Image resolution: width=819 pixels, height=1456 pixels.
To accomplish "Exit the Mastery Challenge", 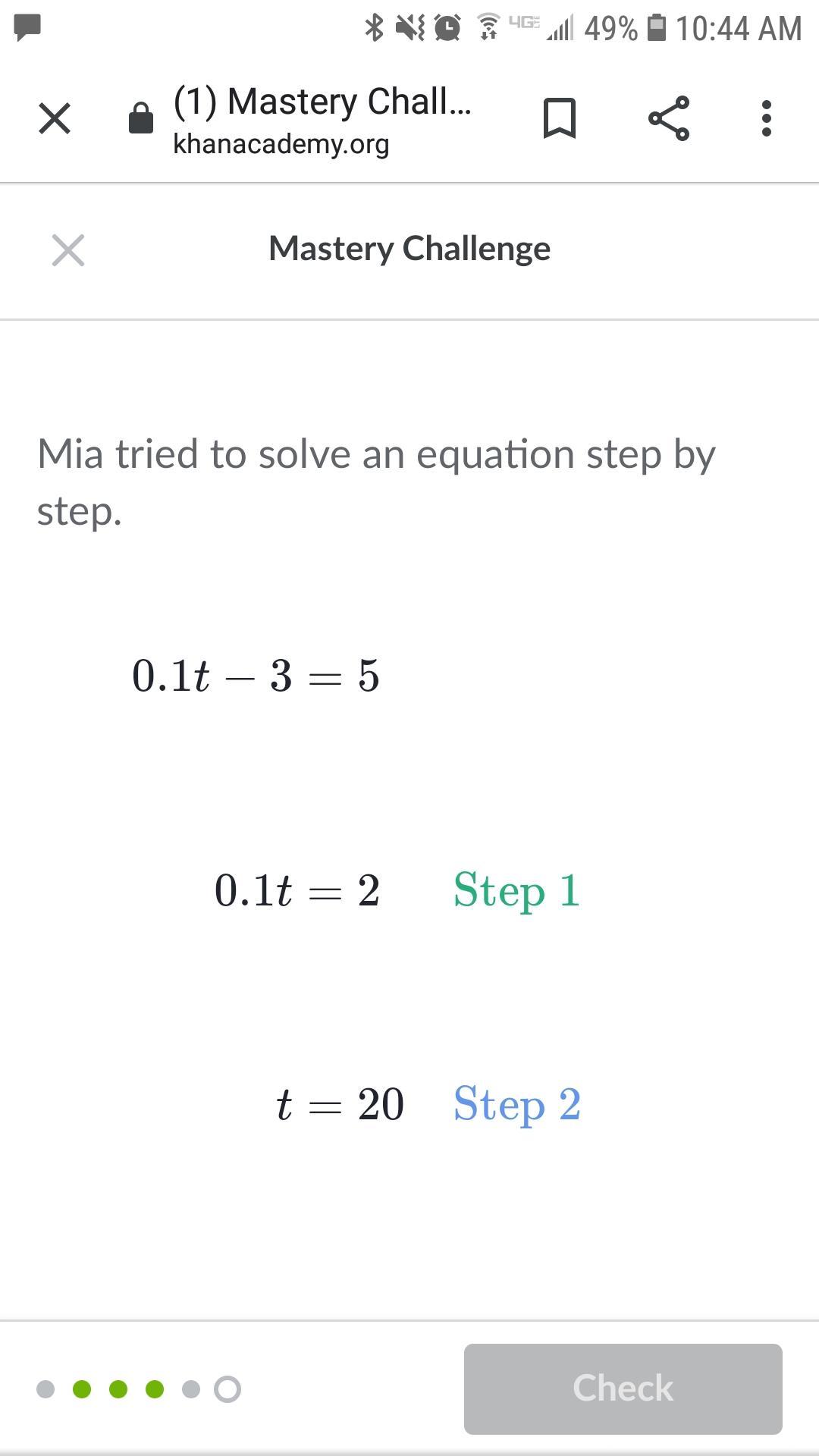I will coord(68,250).
